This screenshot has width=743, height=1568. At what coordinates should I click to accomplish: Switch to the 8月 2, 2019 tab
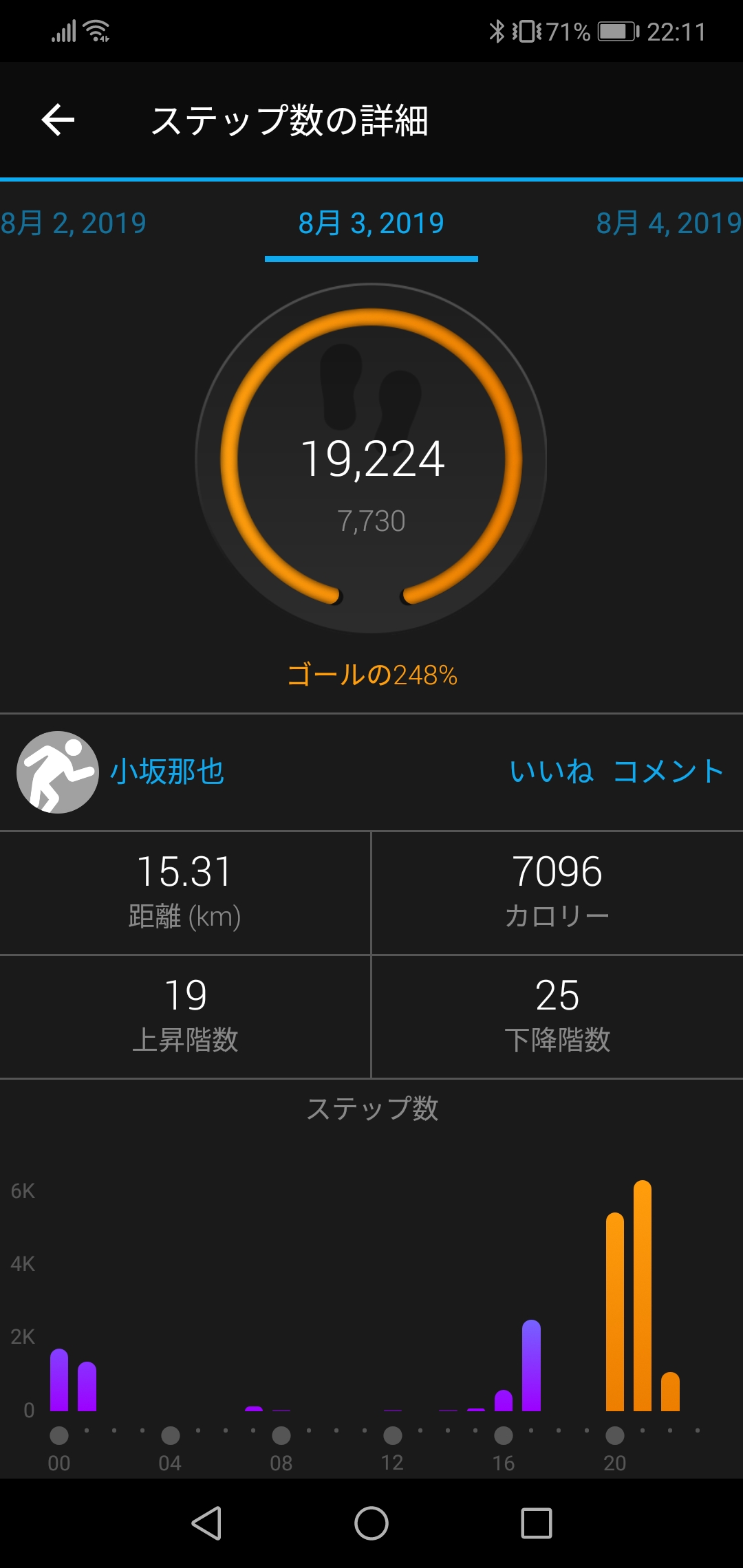[x=73, y=223]
